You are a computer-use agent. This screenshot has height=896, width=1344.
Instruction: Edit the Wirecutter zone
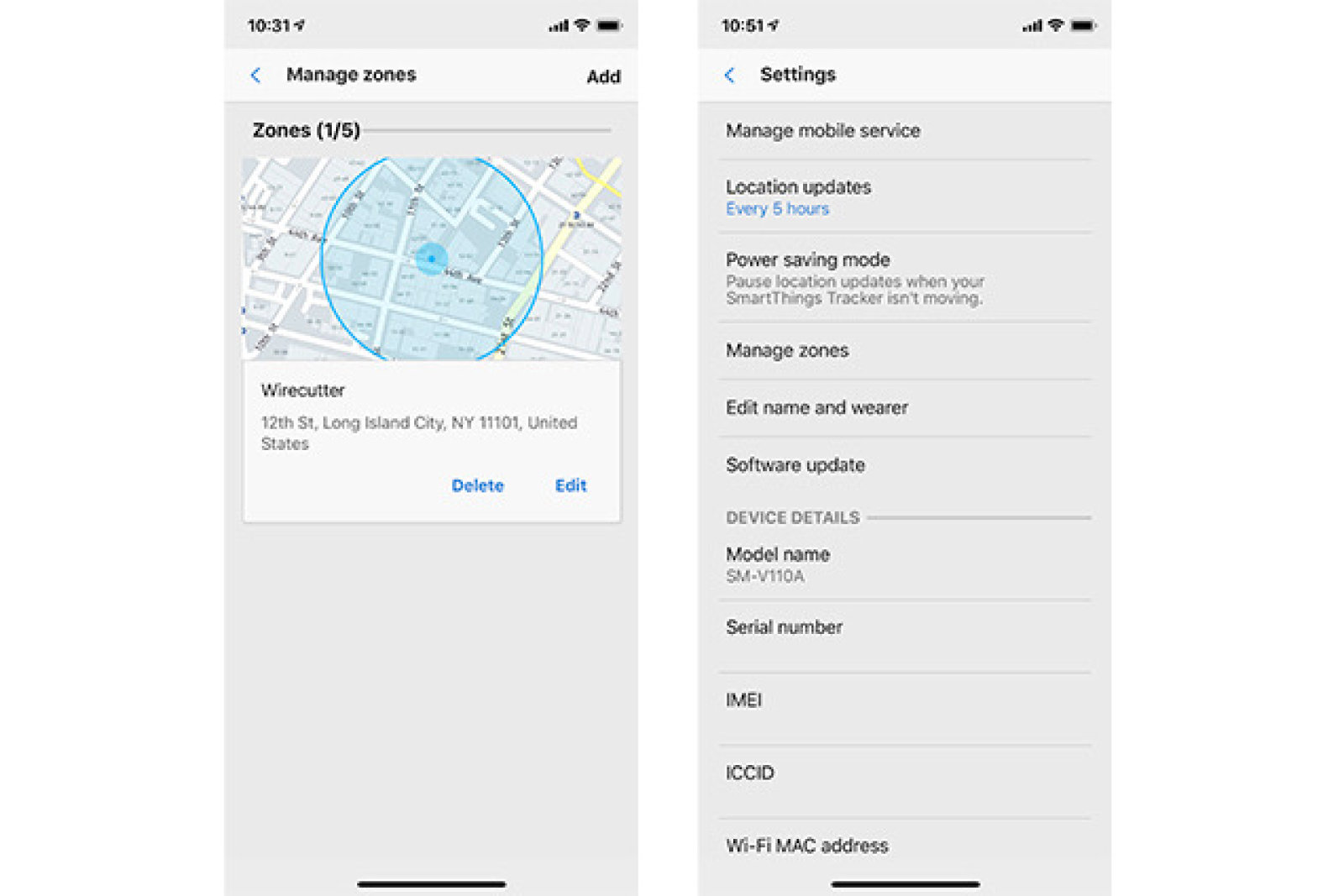570,485
